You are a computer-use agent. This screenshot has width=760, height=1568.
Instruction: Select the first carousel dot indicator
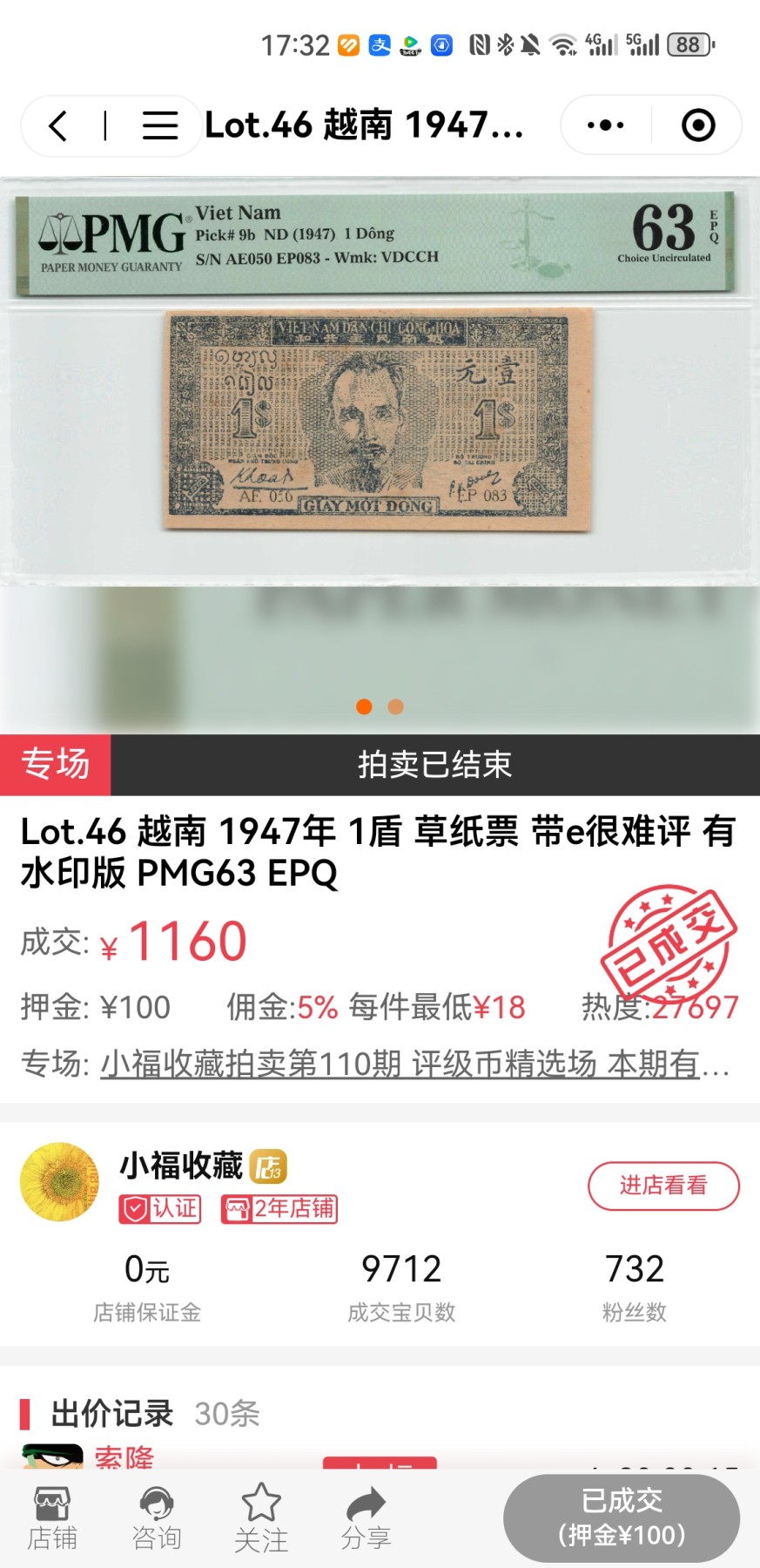(x=364, y=706)
